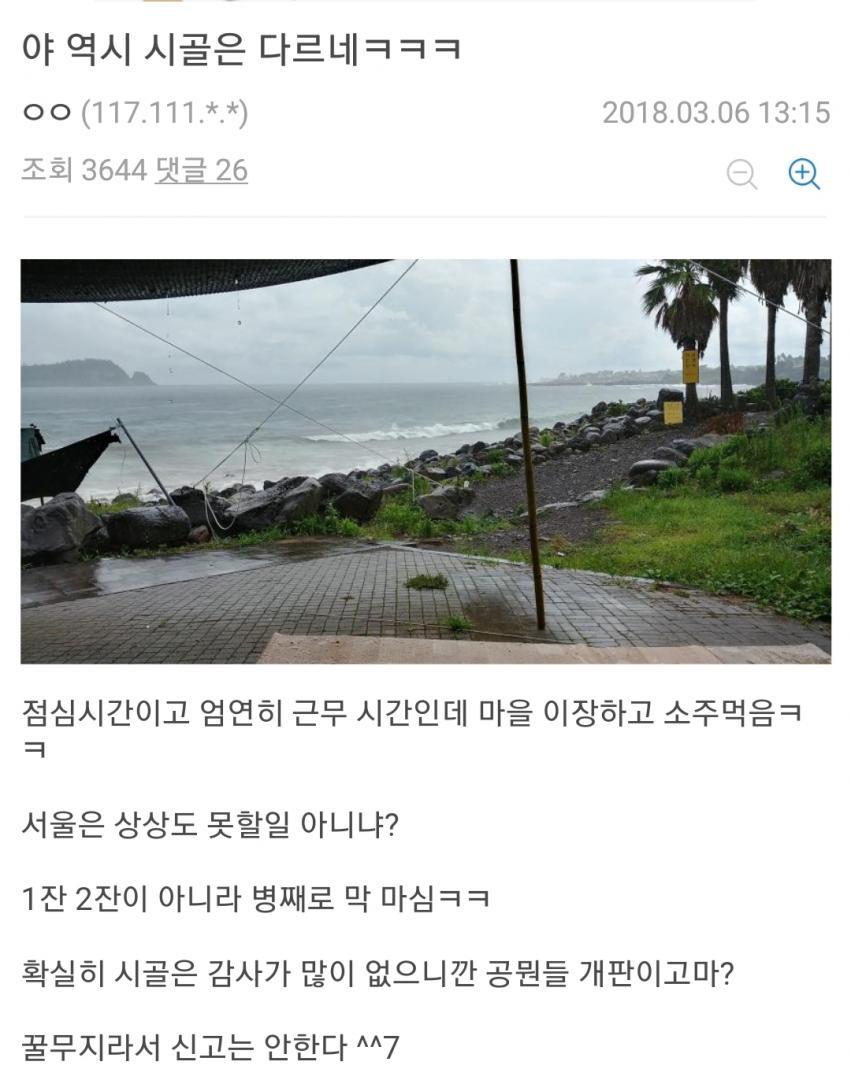The height and width of the screenshot is (1080, 850).
Task: Tap the zoom in magnifier icon
Action: (x=803, y=173)
